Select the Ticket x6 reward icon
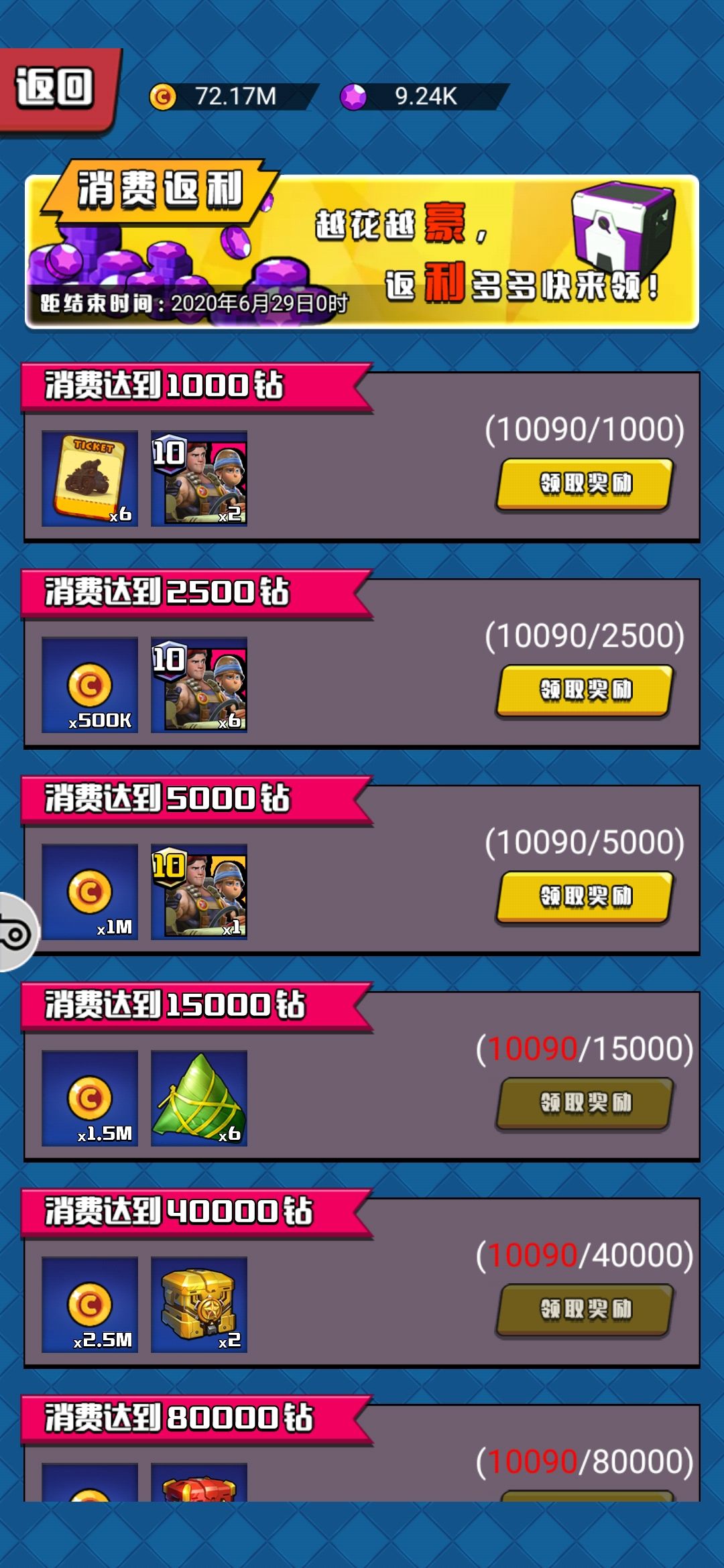Screen dimensions: 724x1568 (x=90, y=478)
